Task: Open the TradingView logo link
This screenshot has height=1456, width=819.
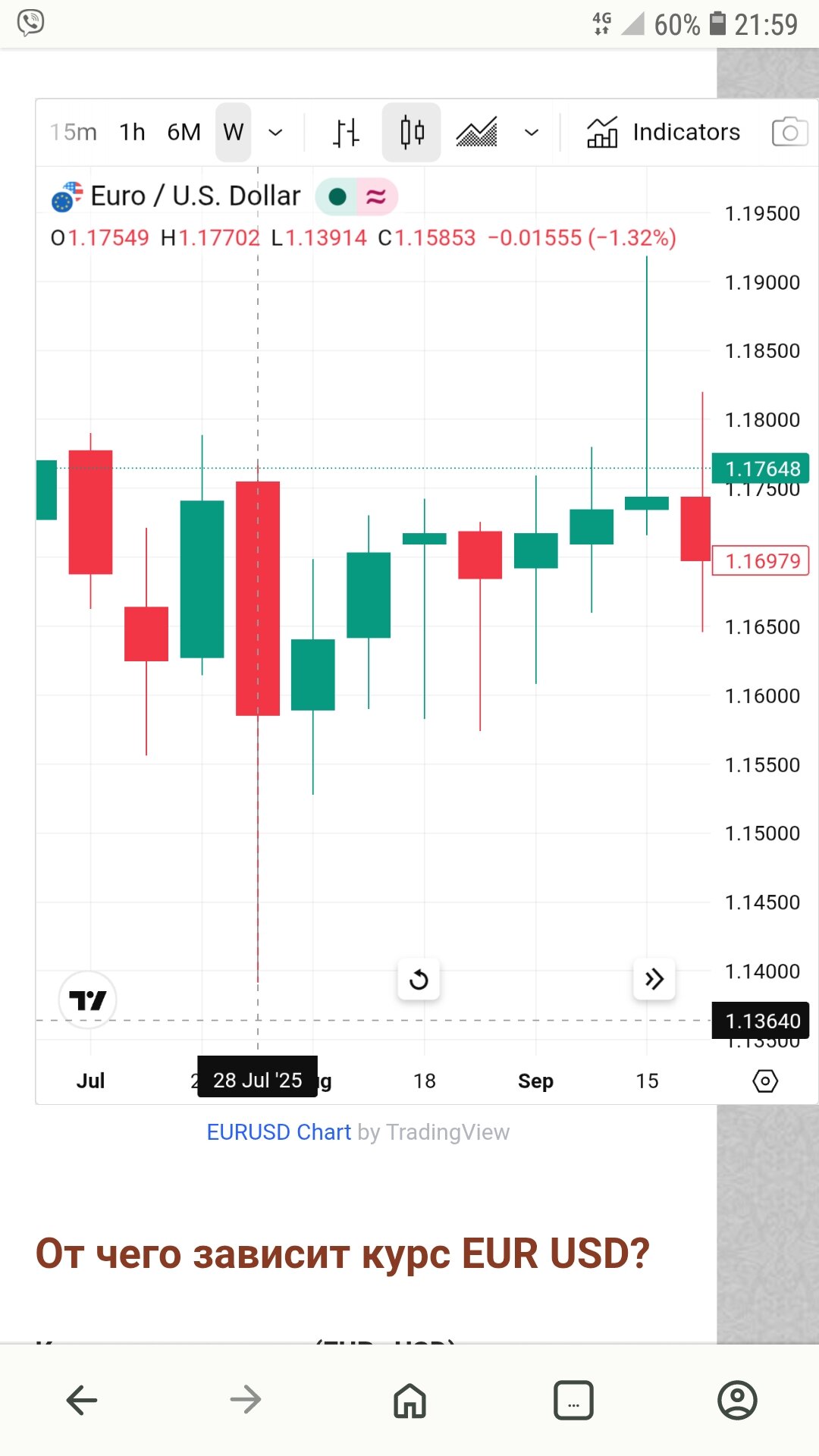Action: tap(88, 1000)
